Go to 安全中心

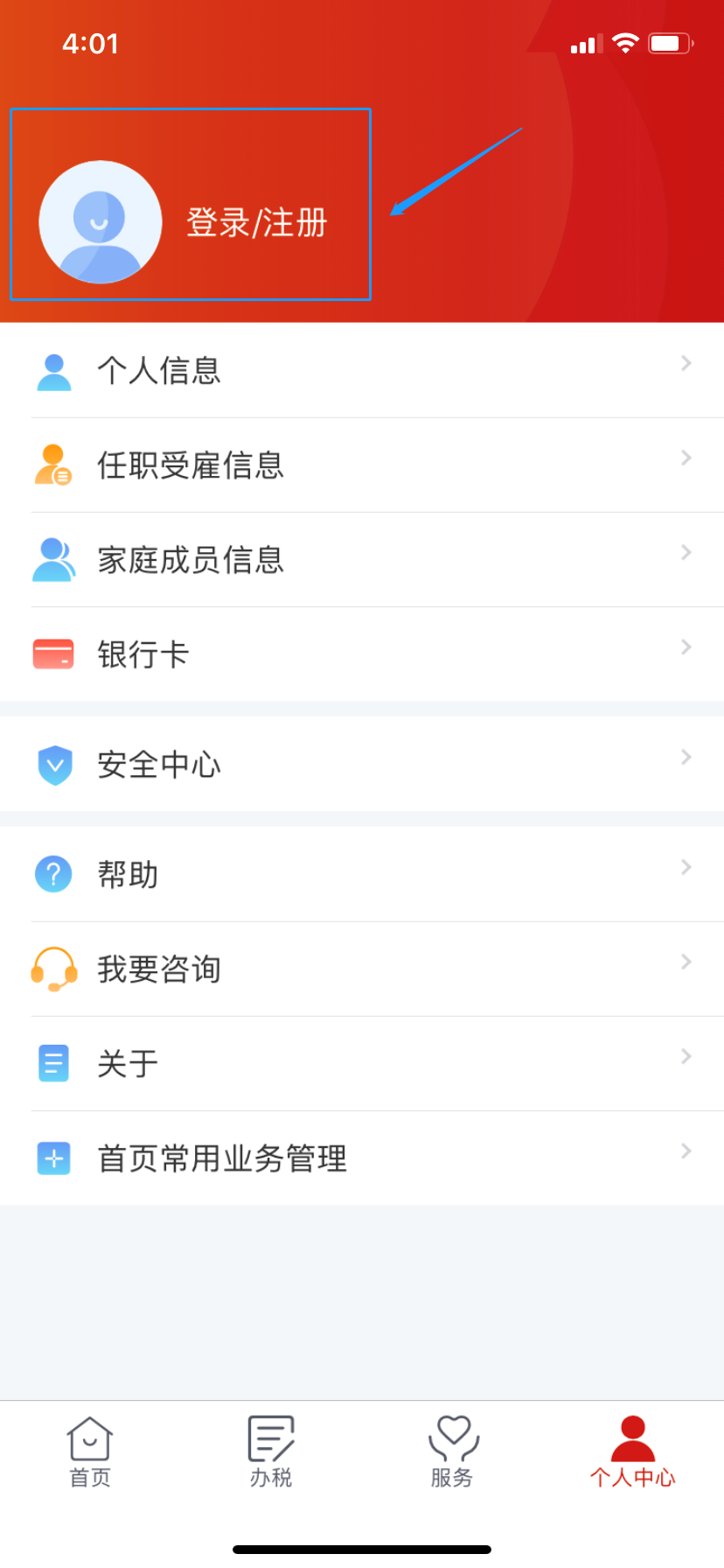[x=362, y=764]
